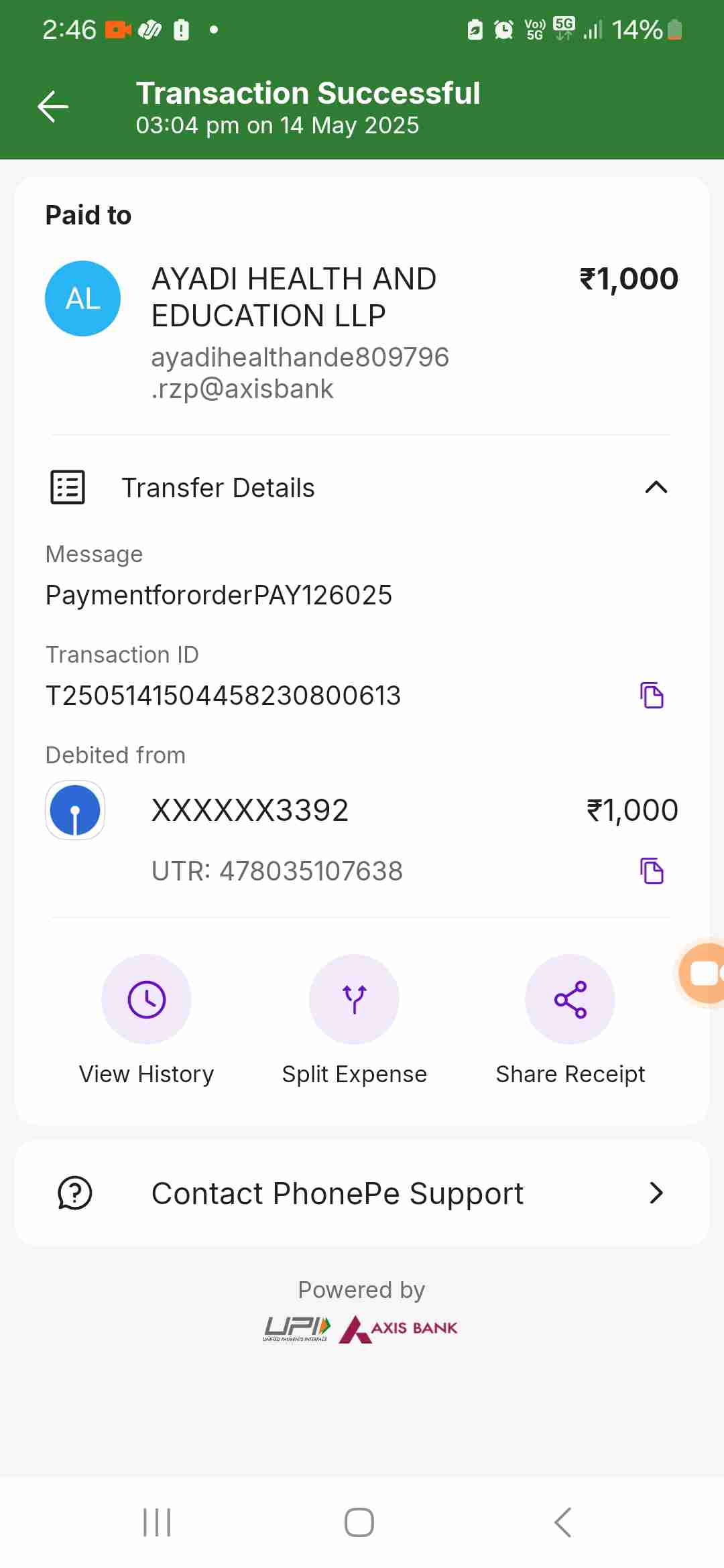Open recent apps from the navigation bar
724x1568 pixels.
[157, 1522]
